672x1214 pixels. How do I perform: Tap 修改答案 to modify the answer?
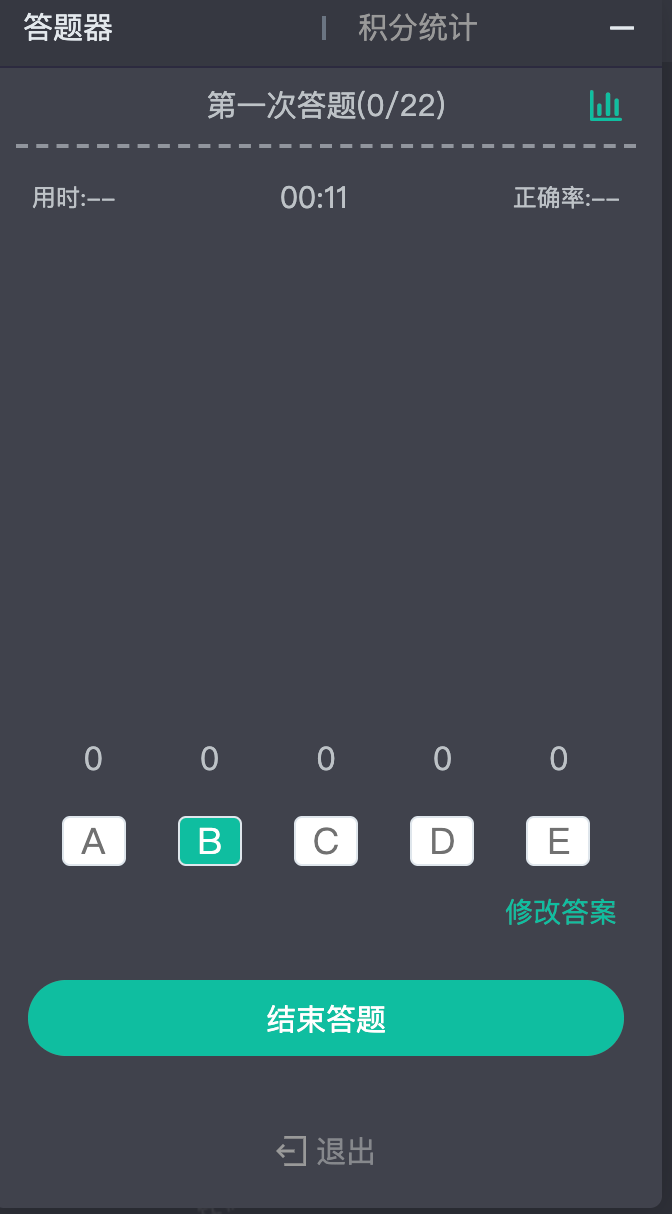point(560,911)
